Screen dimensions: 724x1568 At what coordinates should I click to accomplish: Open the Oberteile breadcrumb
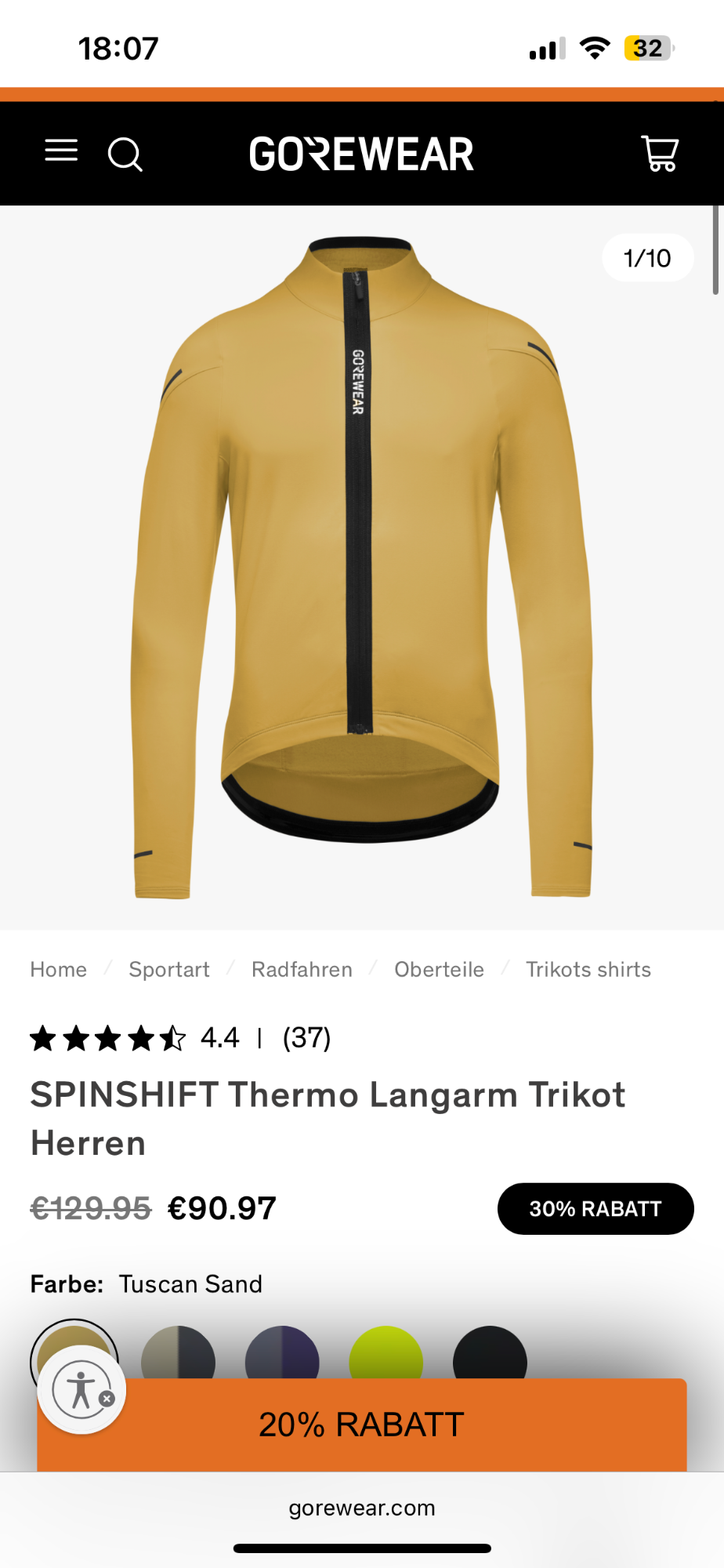pyautogui.click(x=439, y=970)
